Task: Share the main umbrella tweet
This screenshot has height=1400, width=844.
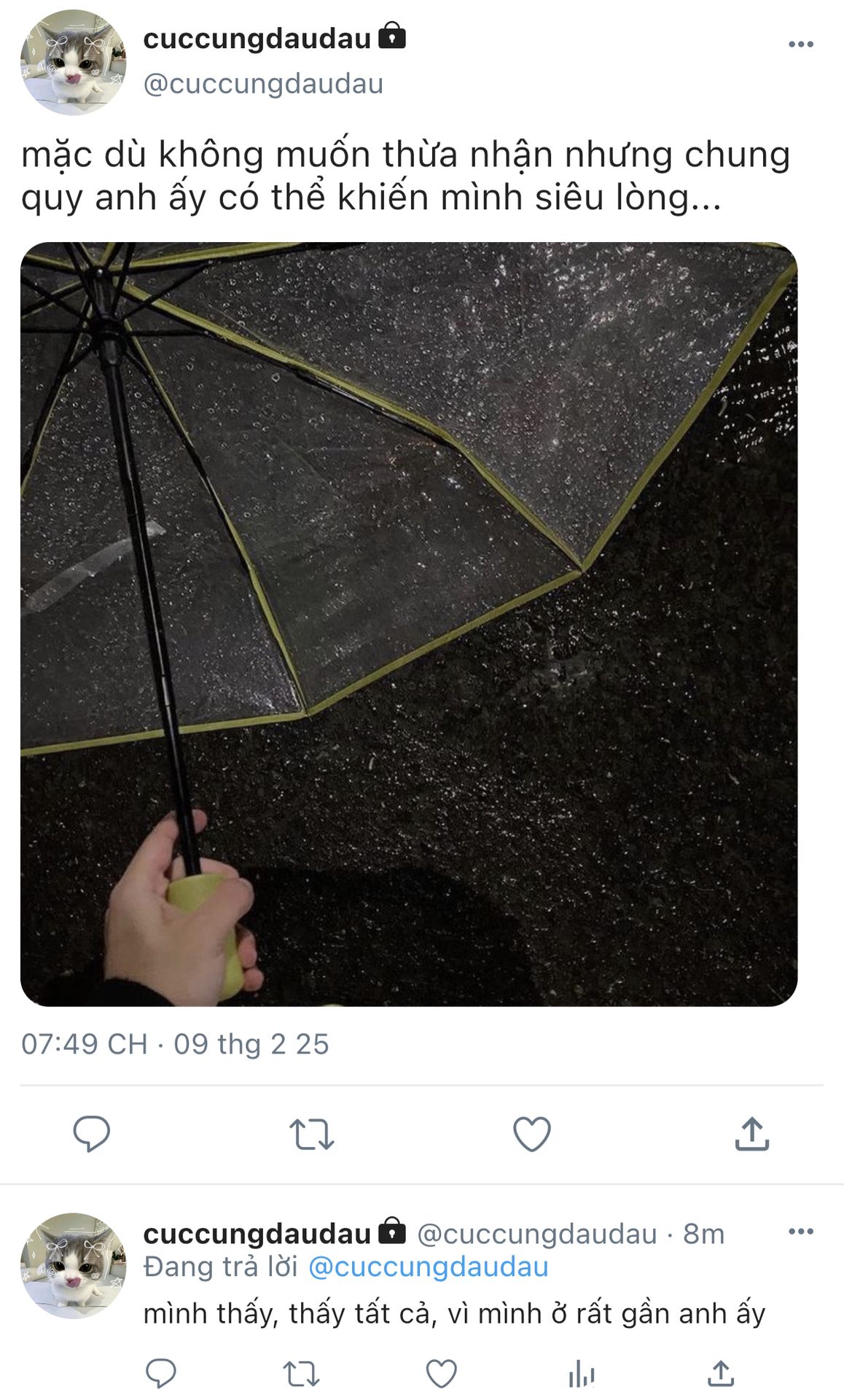Action: (752, 1134)
